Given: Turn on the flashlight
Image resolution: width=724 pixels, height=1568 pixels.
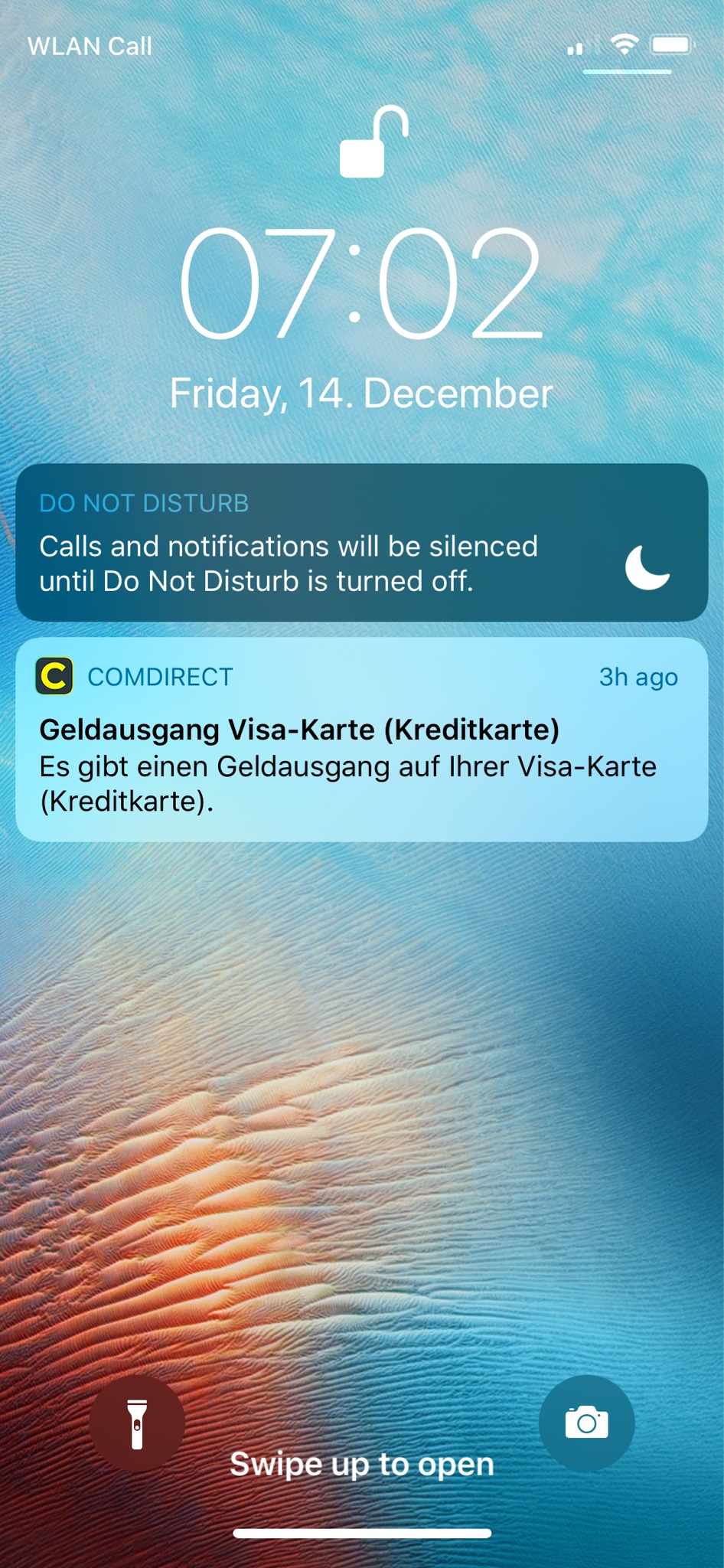Looking at the screenshot, I should click(x=137, y=1423).
